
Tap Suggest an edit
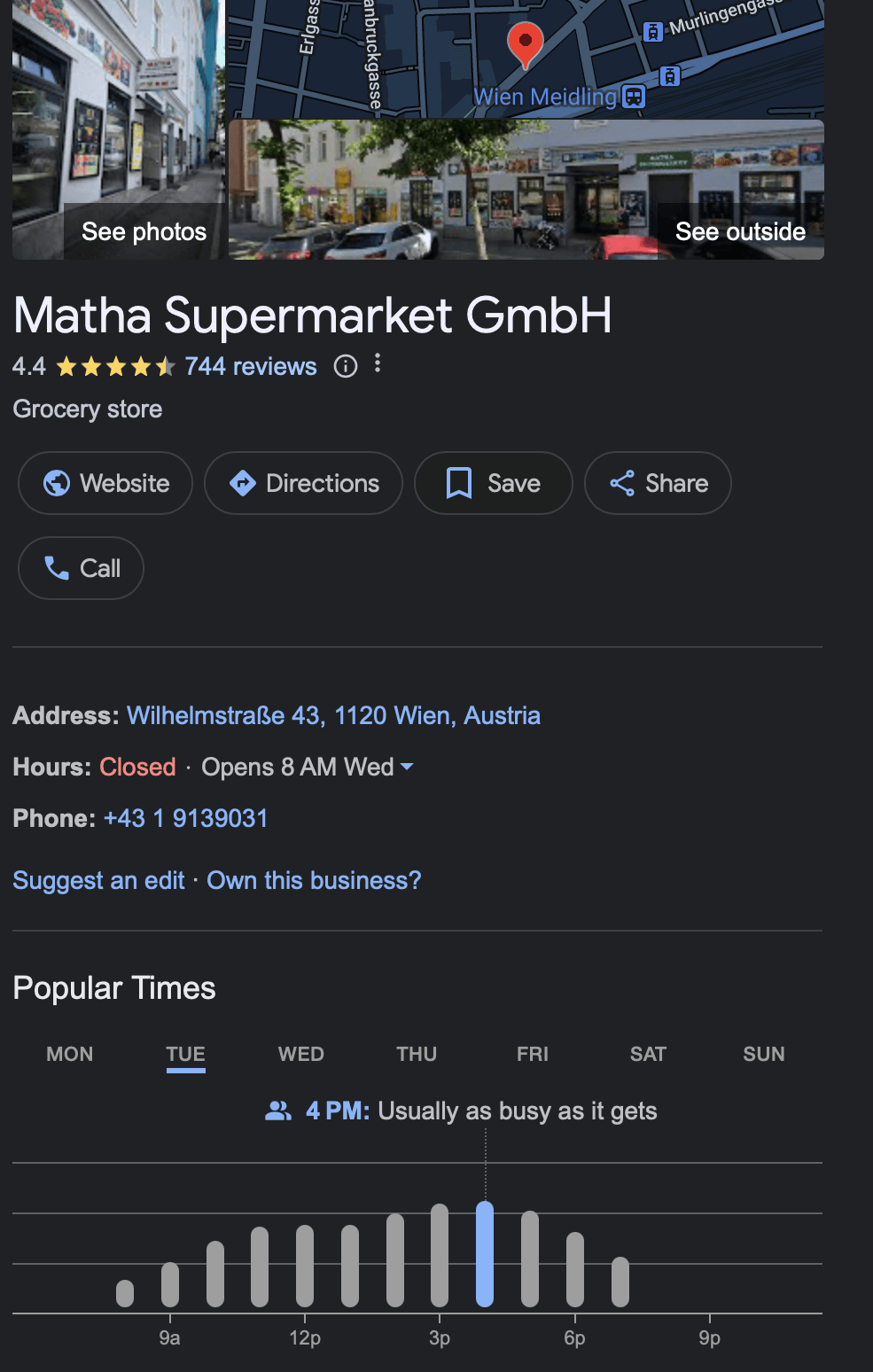(98, 880)
